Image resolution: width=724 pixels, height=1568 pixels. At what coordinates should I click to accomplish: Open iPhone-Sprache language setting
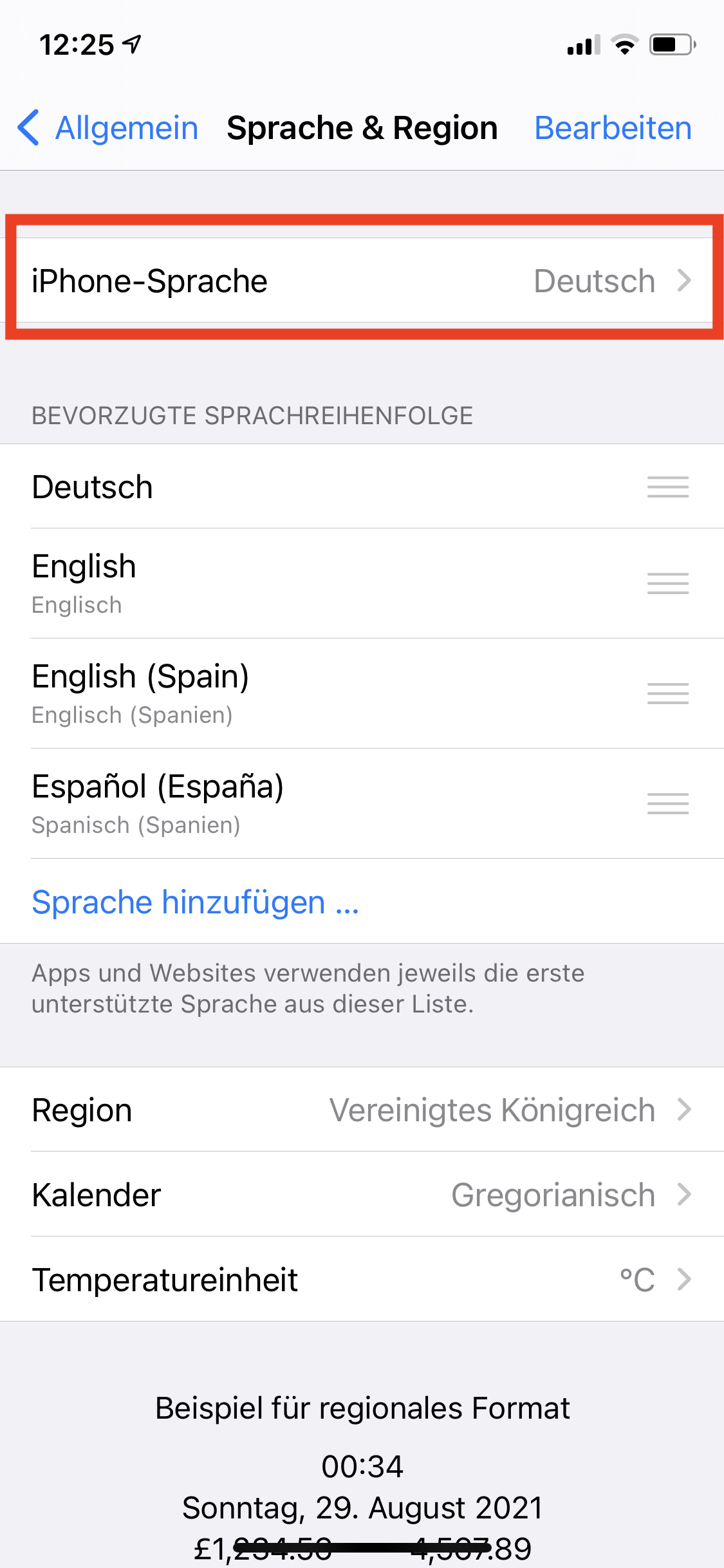click(362, 281)
